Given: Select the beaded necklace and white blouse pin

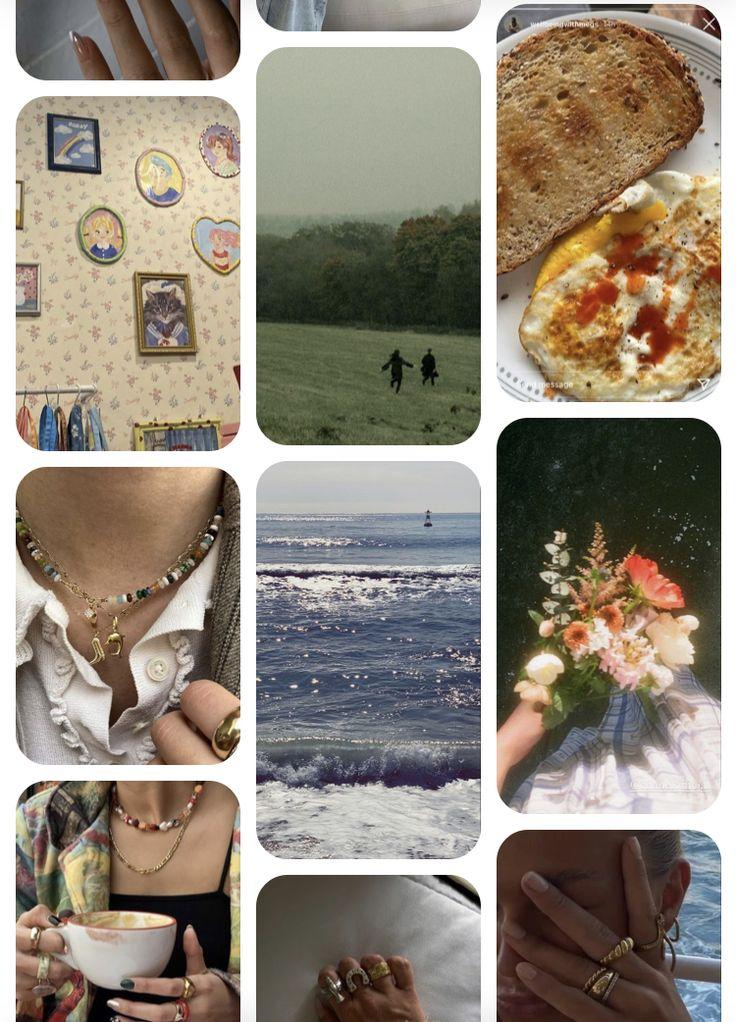Looking at the screenshot, I should (x=128, y=615).
